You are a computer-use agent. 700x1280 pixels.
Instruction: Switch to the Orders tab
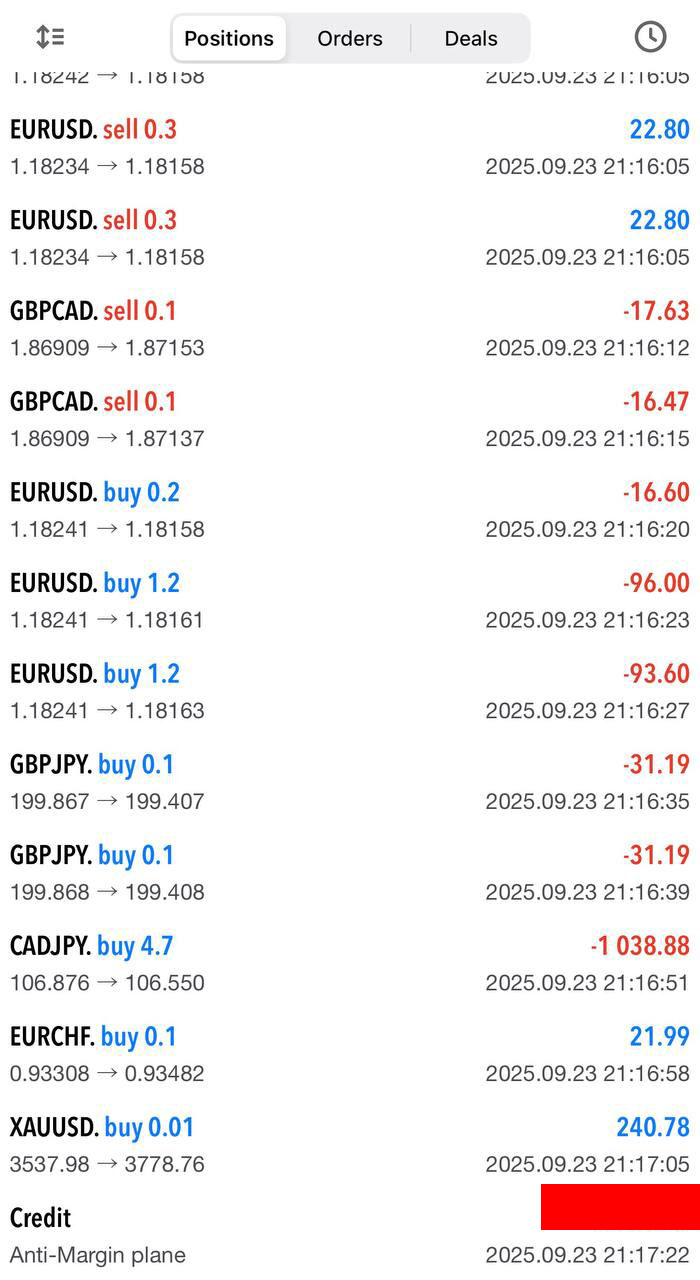349,38
